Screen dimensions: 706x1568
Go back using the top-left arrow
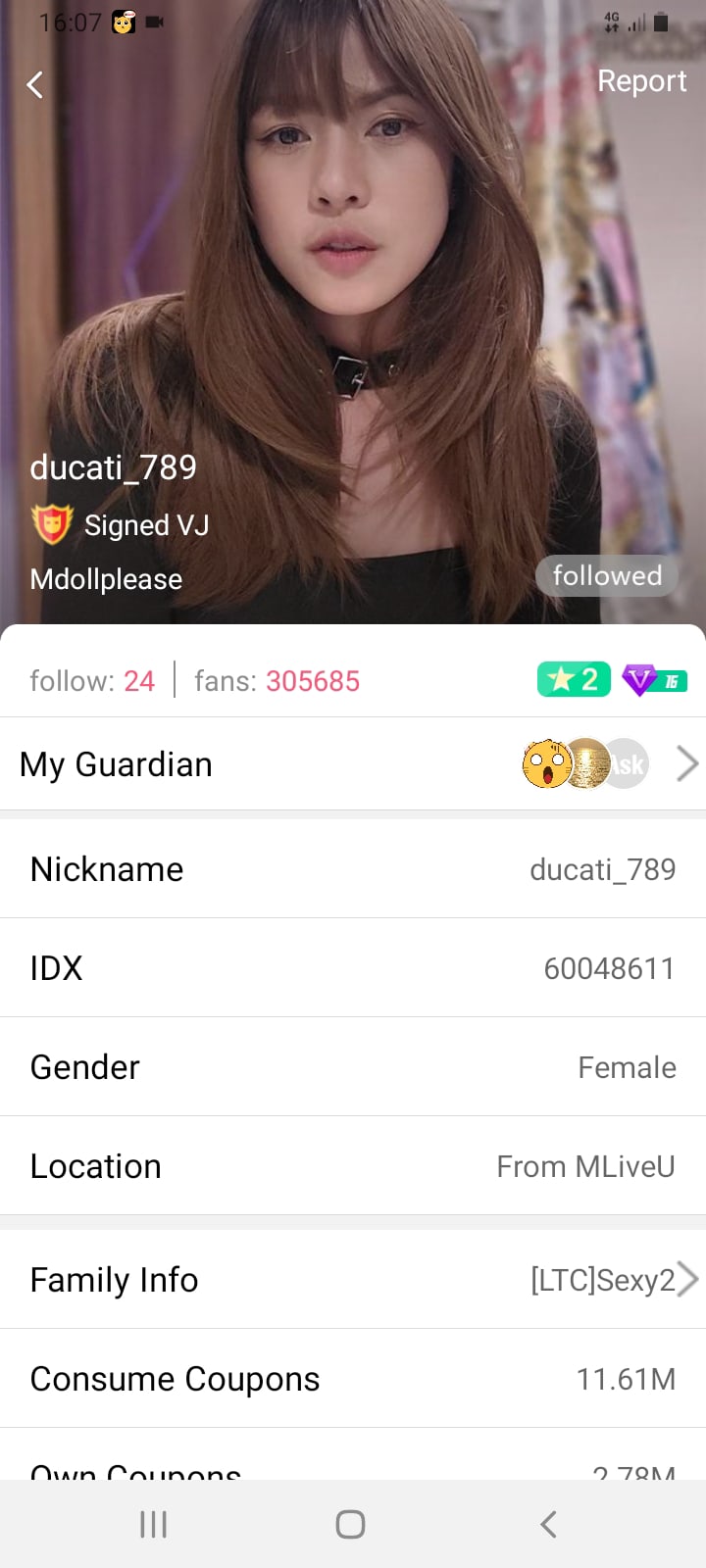[35, 85]
